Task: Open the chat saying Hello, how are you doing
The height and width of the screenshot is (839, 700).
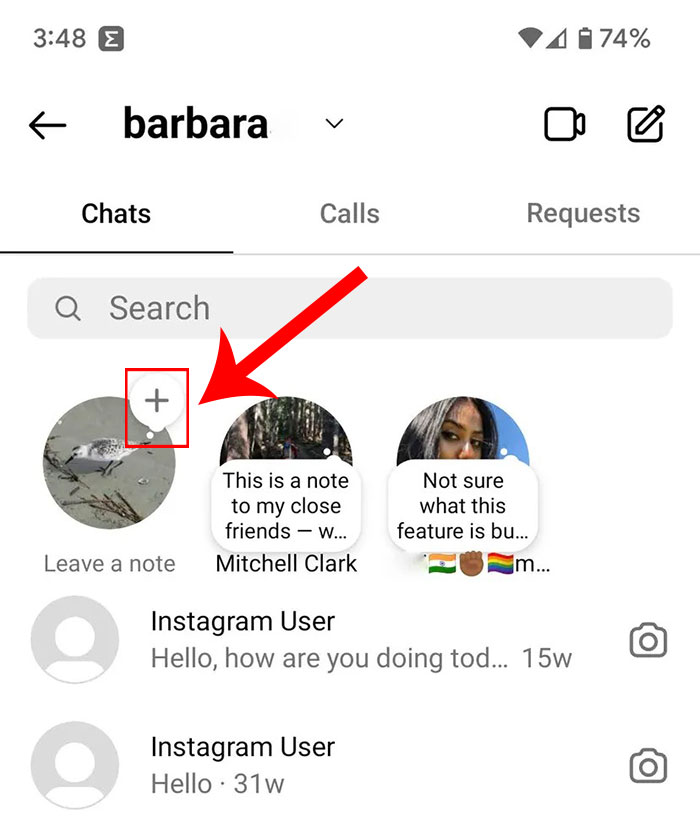Action: (330, 640)
